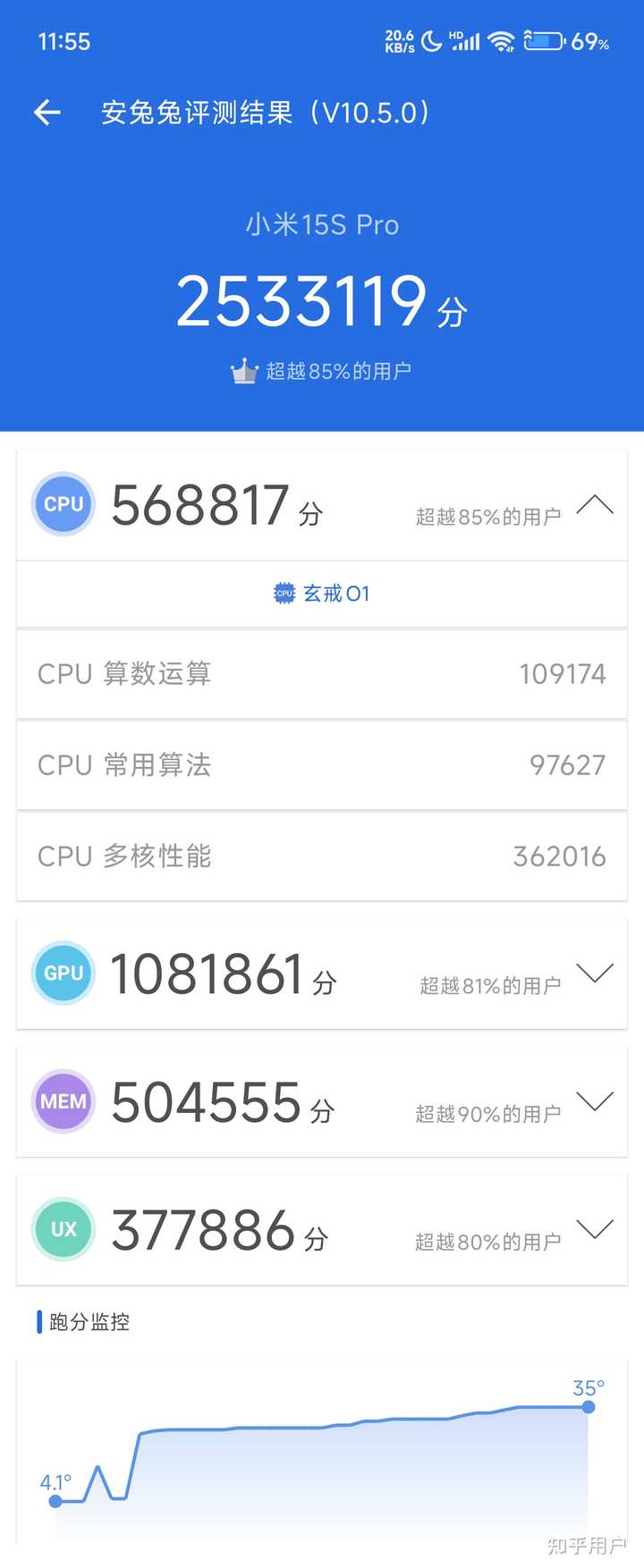Click the back arrow to return
This screenshot has height=1568, width=644.
point(46,113)
